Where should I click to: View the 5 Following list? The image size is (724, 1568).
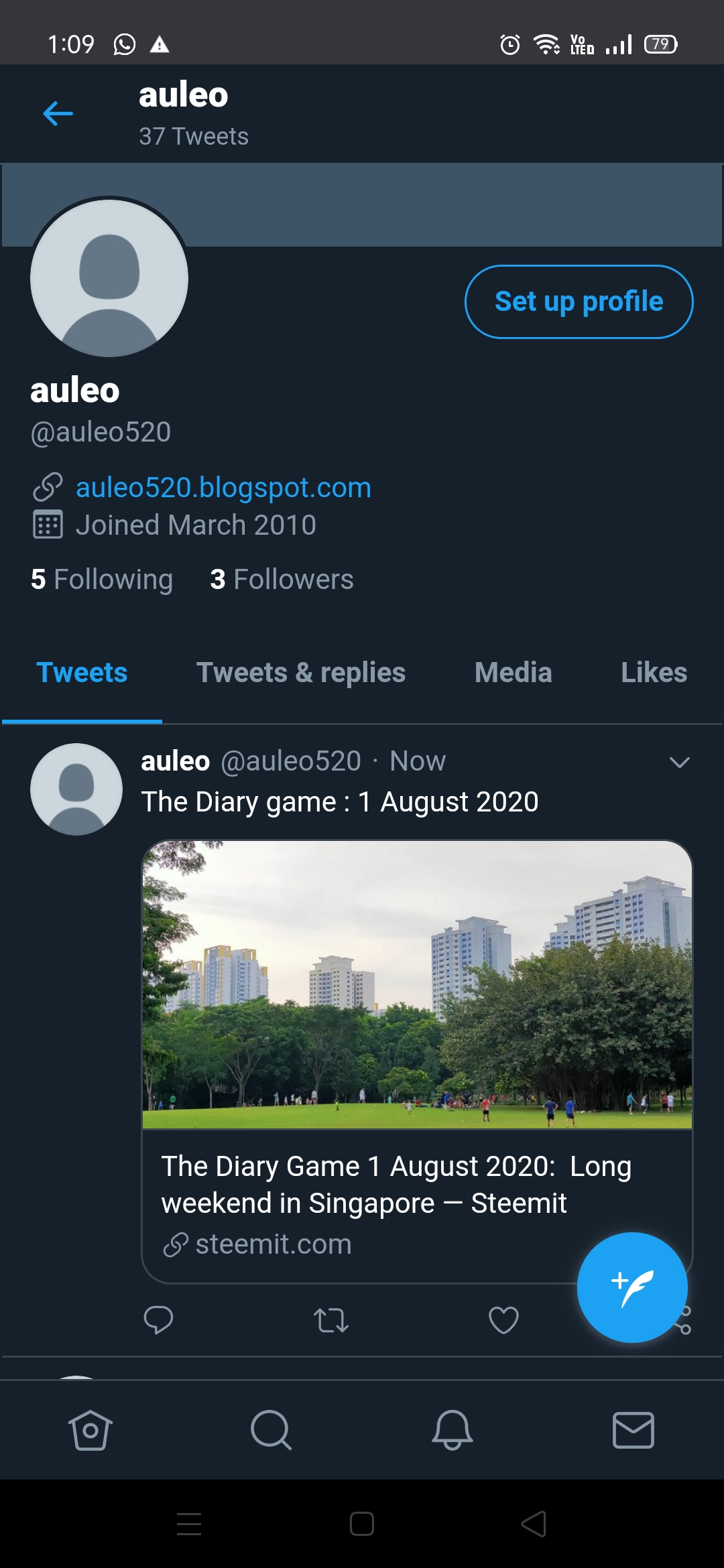[102, 579]
